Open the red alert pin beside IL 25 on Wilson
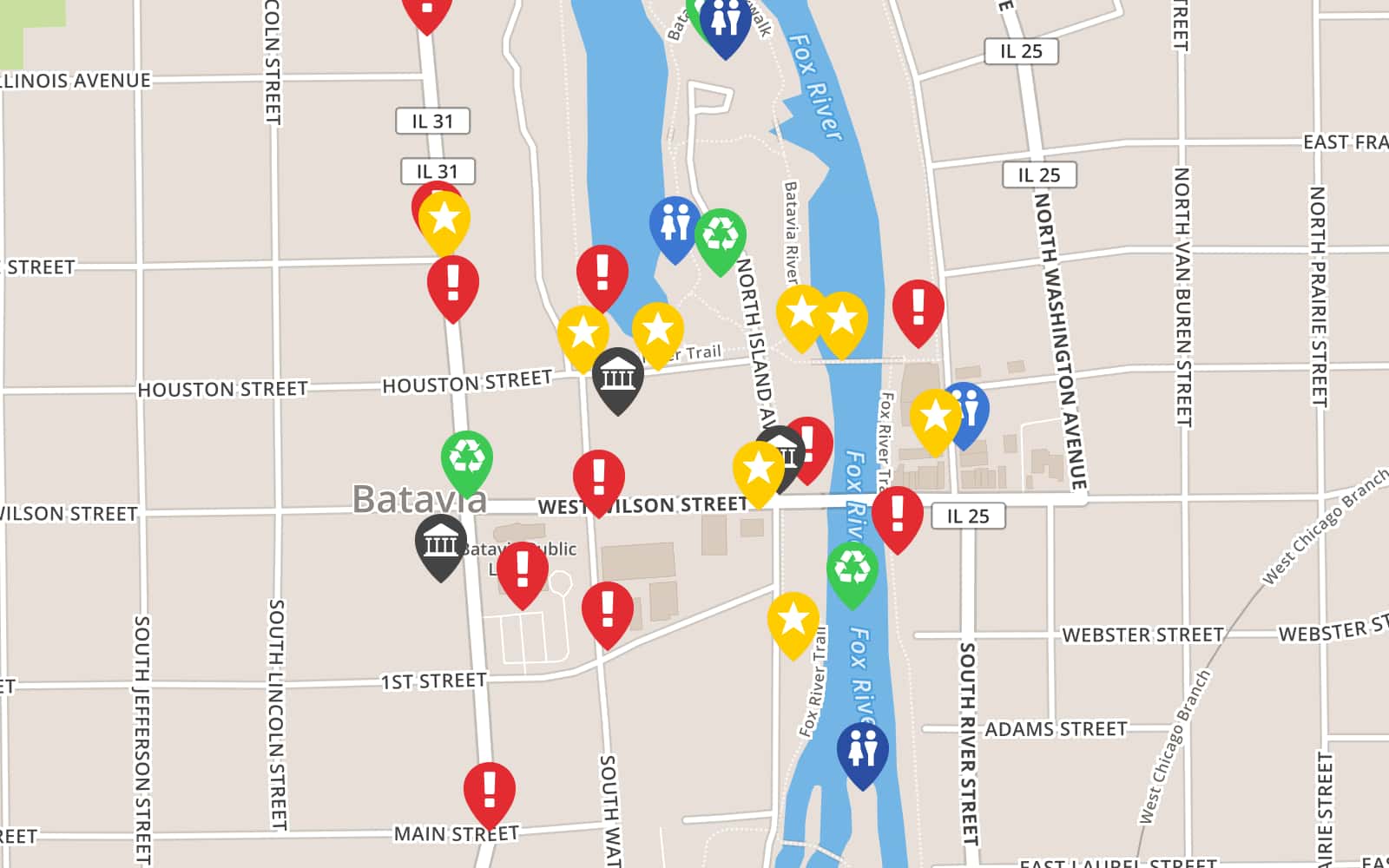The height and width of the screenshot is (868, 1389). [897, 515]
